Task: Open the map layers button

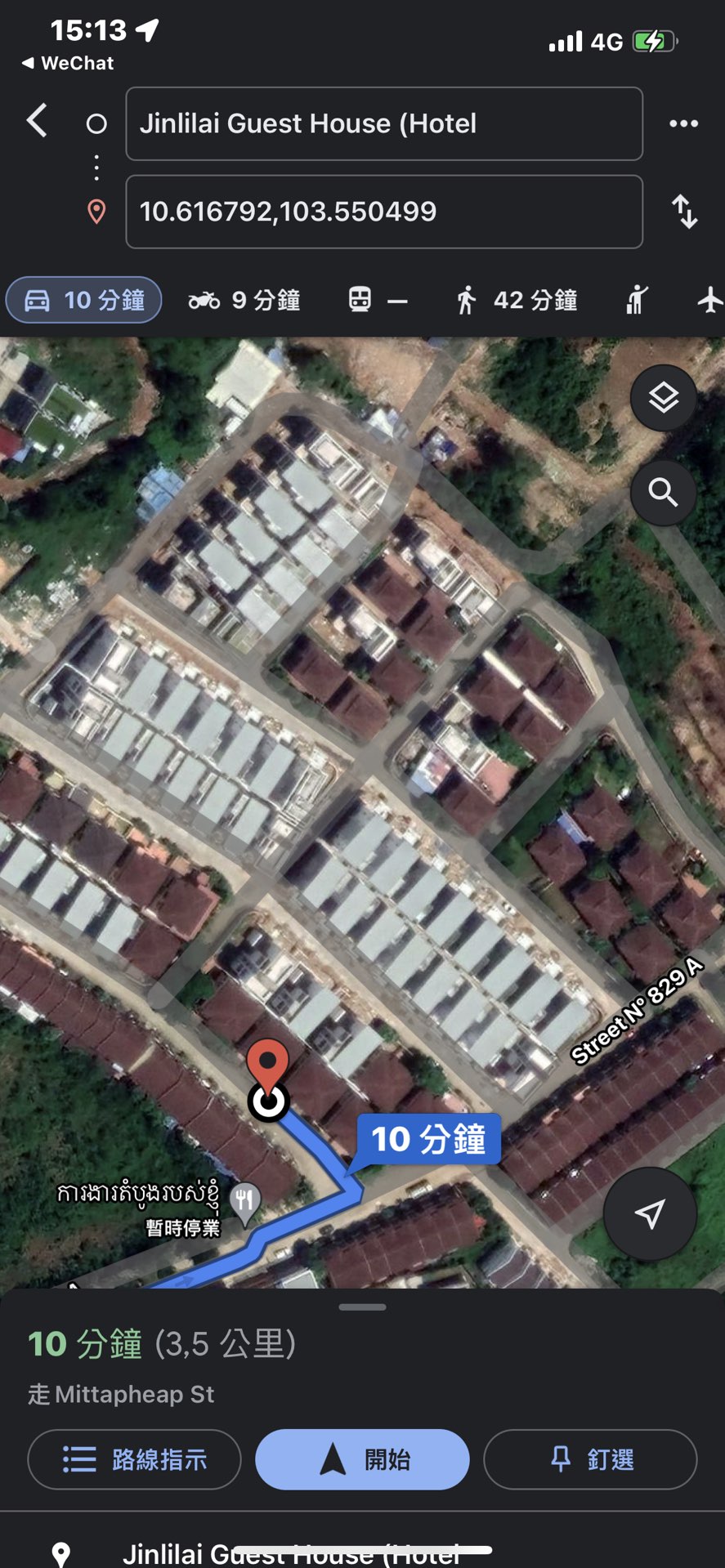Action: pyautogui.click(x=663, y=398)
